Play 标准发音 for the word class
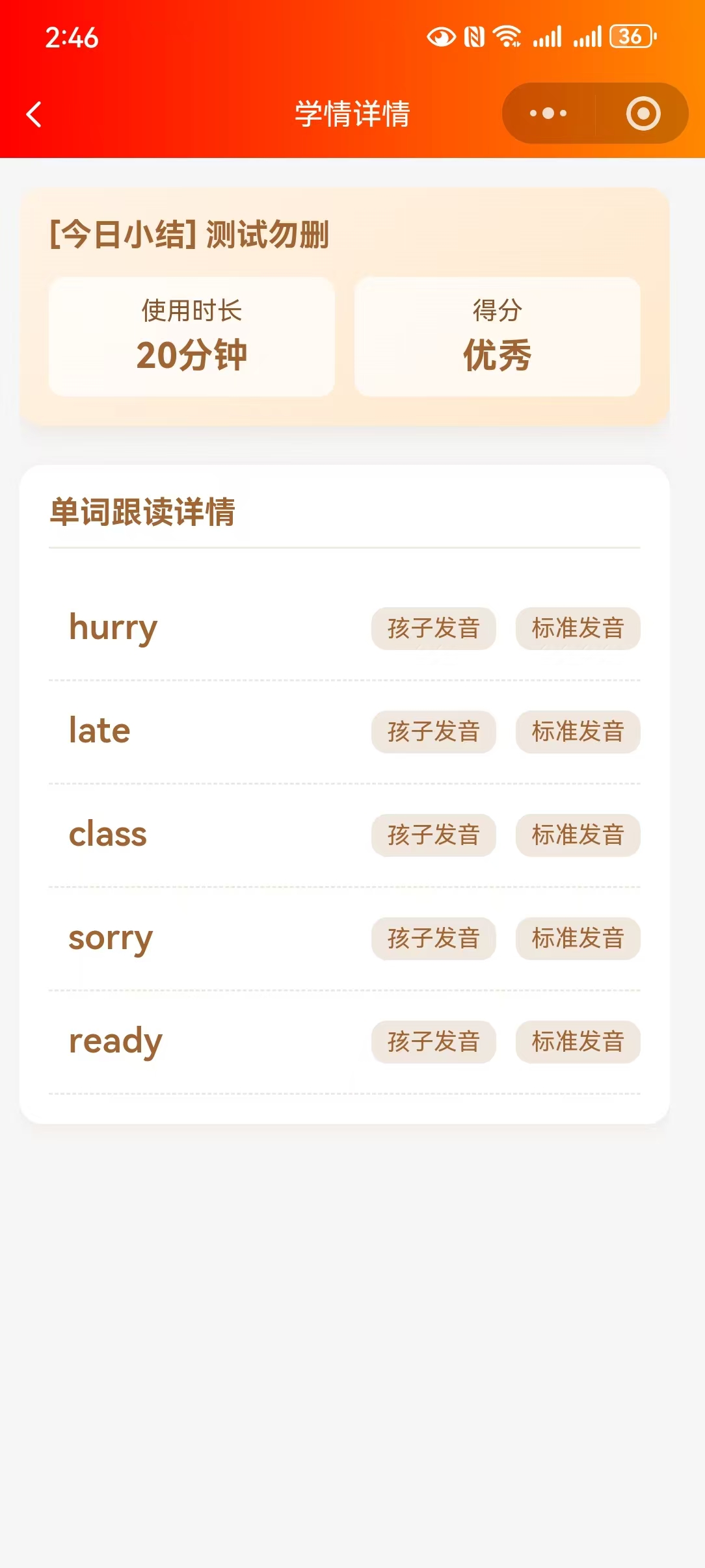The height and width of the screenshot is (1568, 705). click(x=578, y=835)
